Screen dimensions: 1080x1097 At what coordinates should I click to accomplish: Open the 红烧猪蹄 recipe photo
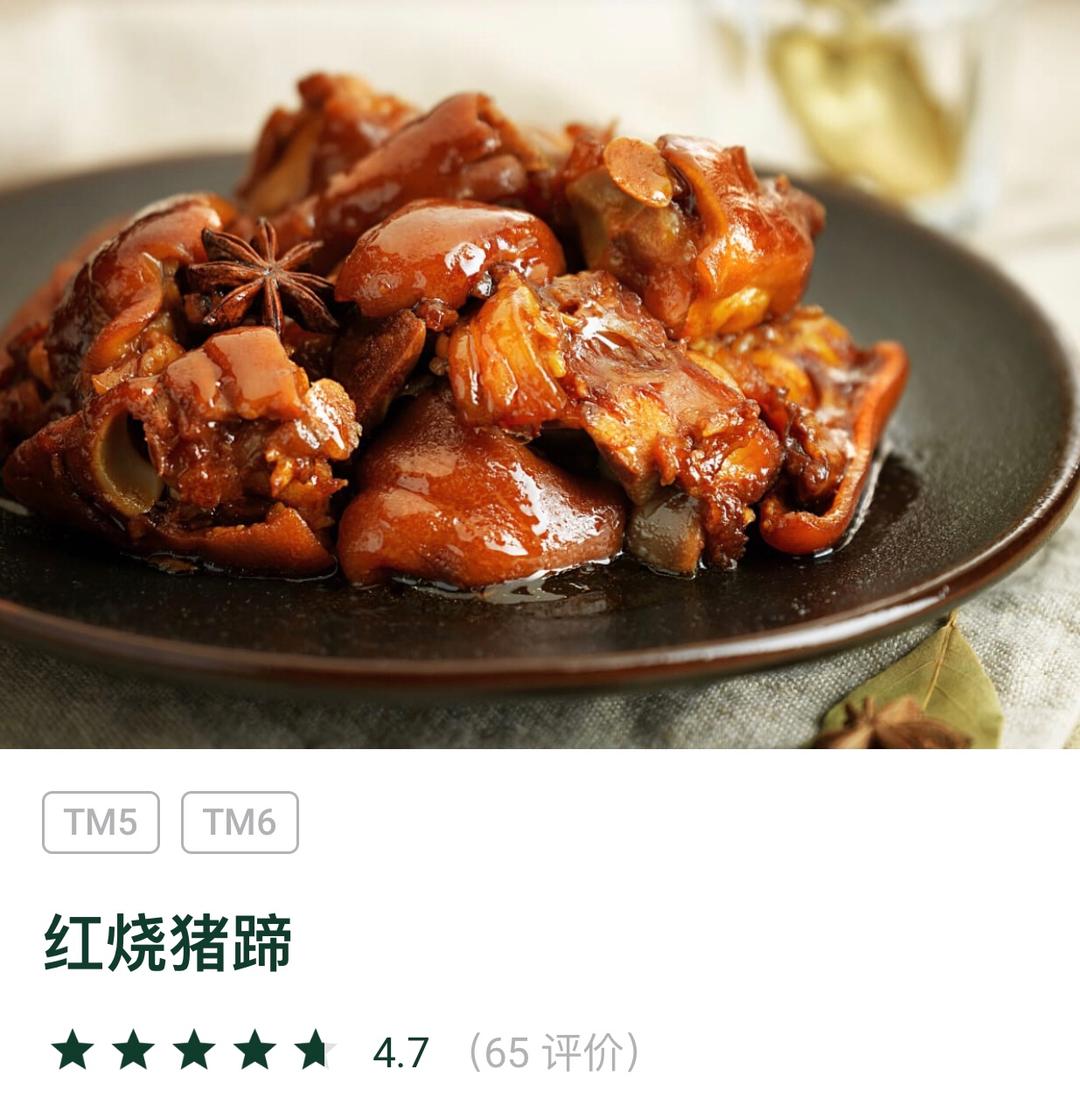coord(540,374)
